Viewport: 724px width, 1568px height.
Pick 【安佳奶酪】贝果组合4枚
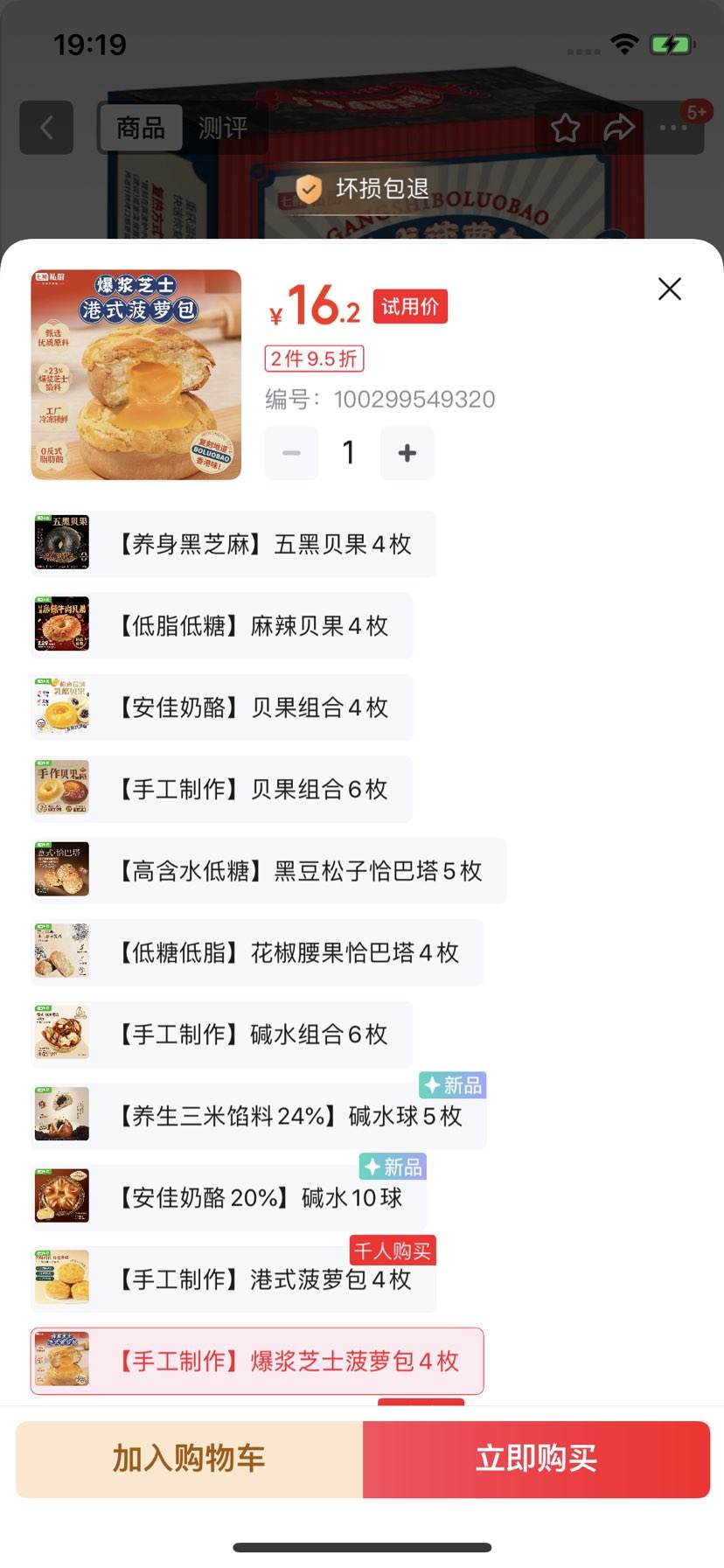[x=222, y=707]
